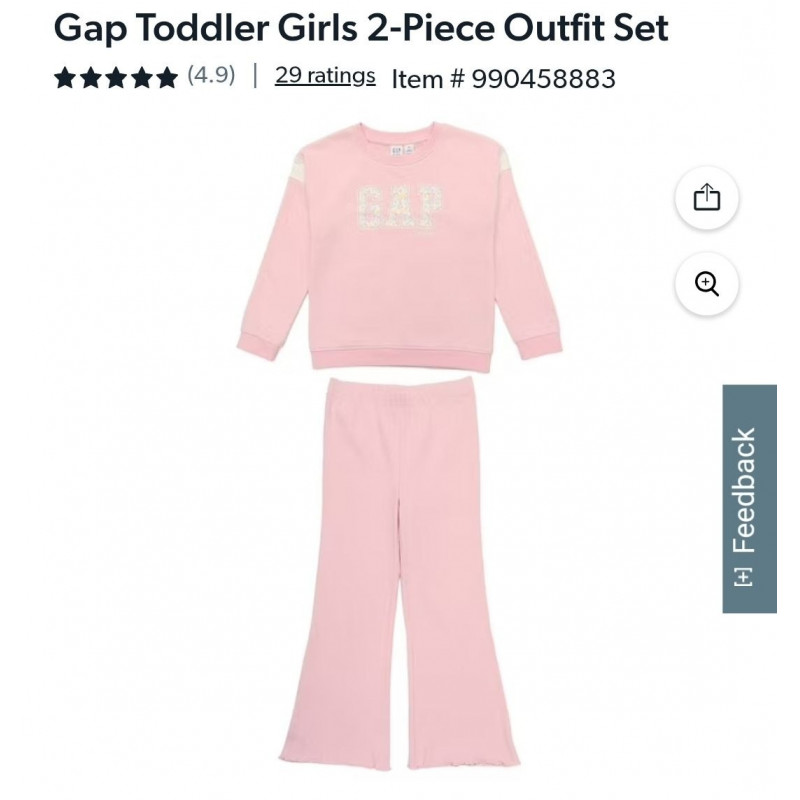
Task: Open the 29 ratings link
Action: tap(325, 76)
